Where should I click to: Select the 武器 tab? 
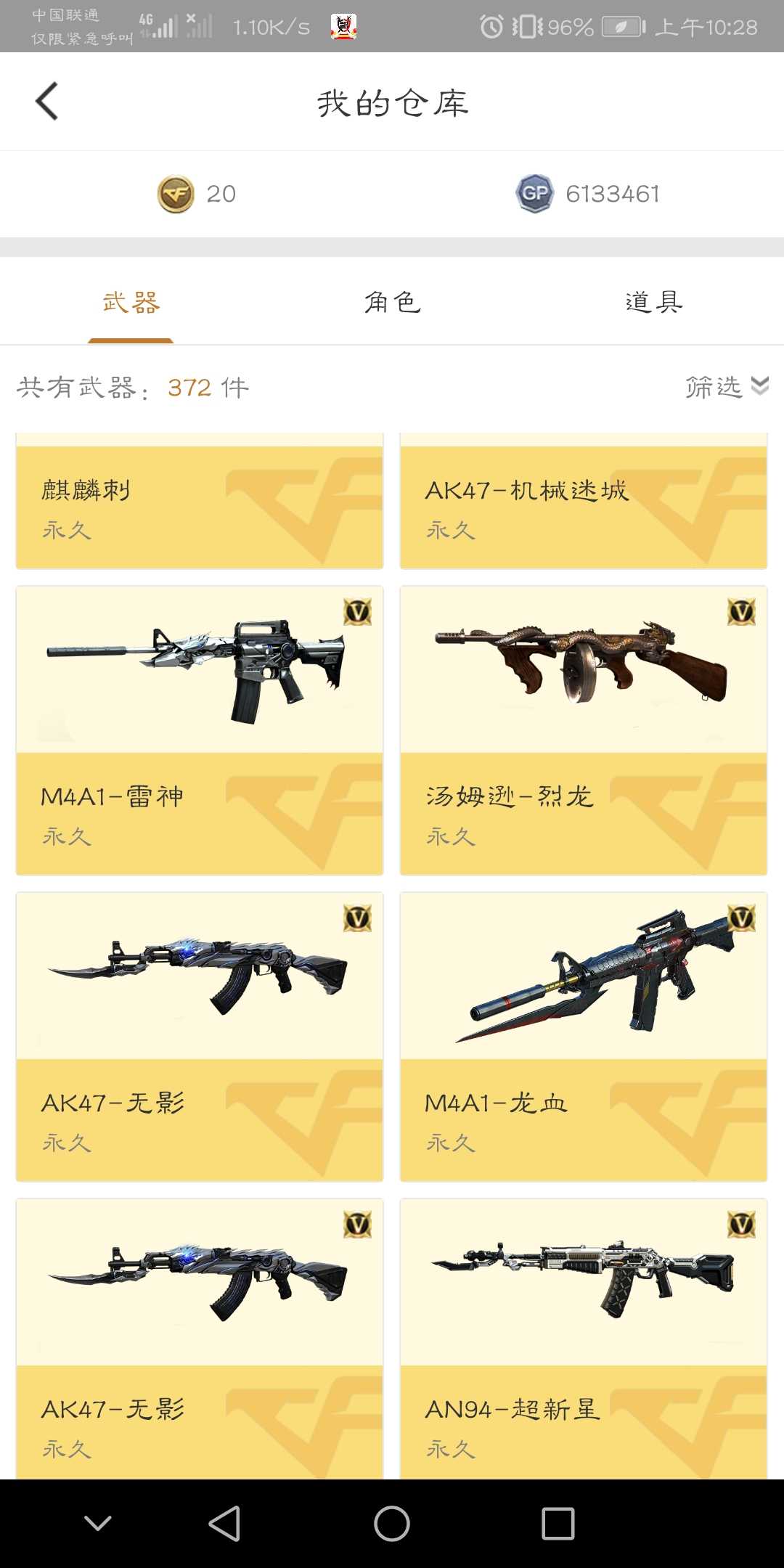pos(131,302)
